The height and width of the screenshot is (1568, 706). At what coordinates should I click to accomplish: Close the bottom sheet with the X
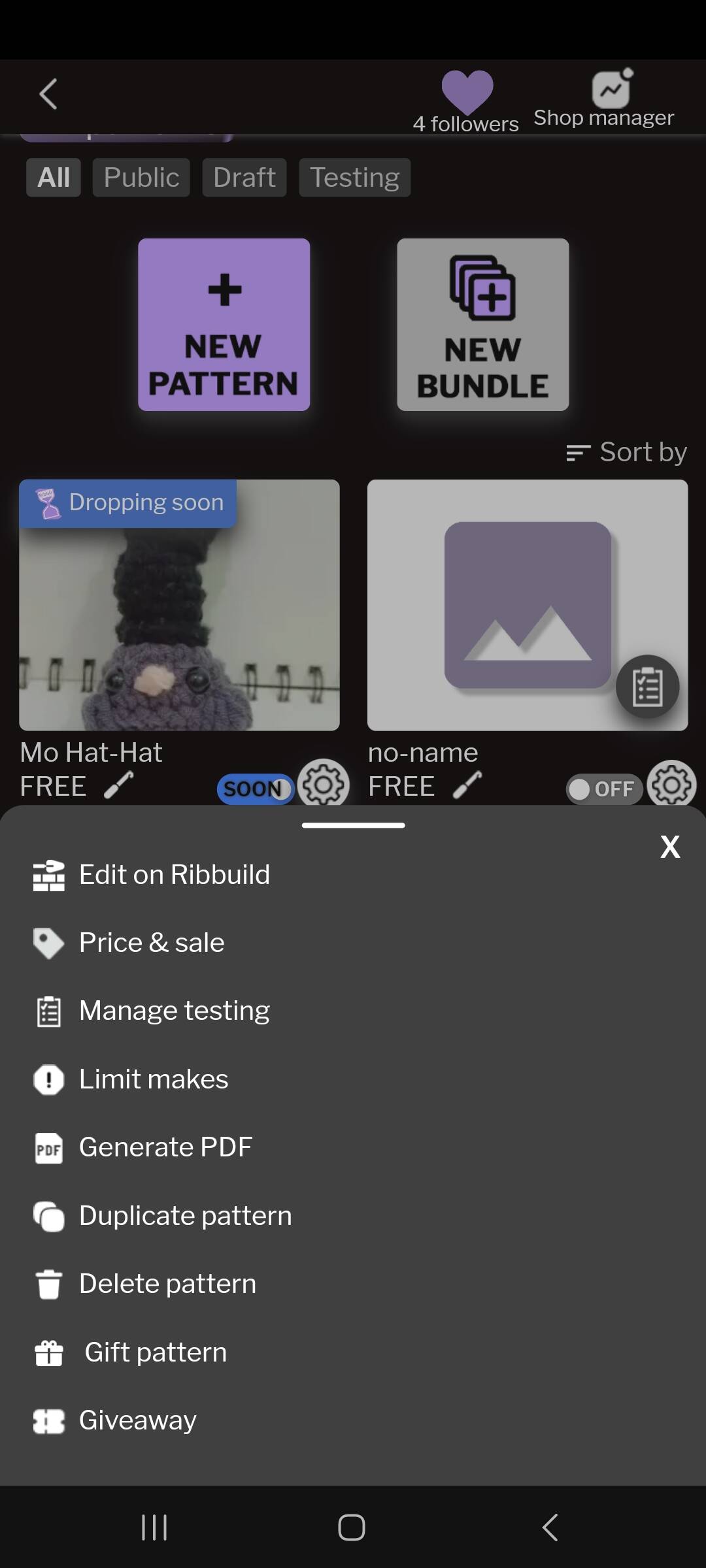(x=670, y=847)
